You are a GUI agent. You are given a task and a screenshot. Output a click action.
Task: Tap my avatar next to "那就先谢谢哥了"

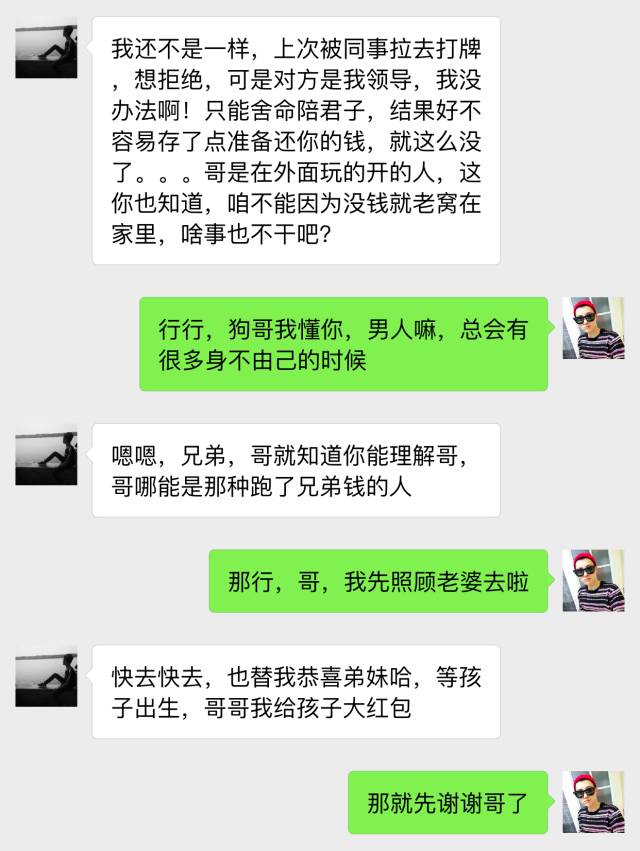tap(593, 802)
